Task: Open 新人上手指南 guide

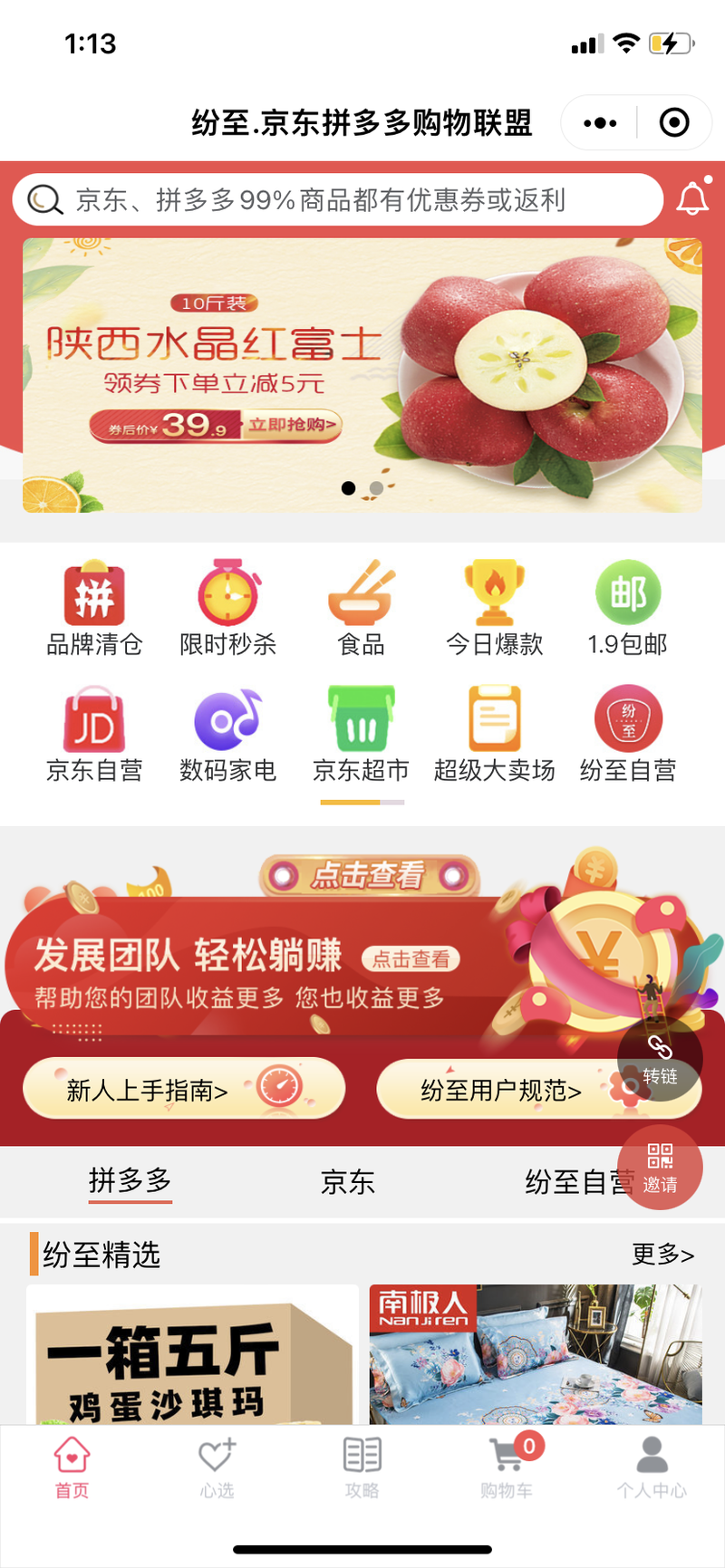Action: tap(184, 1088)
